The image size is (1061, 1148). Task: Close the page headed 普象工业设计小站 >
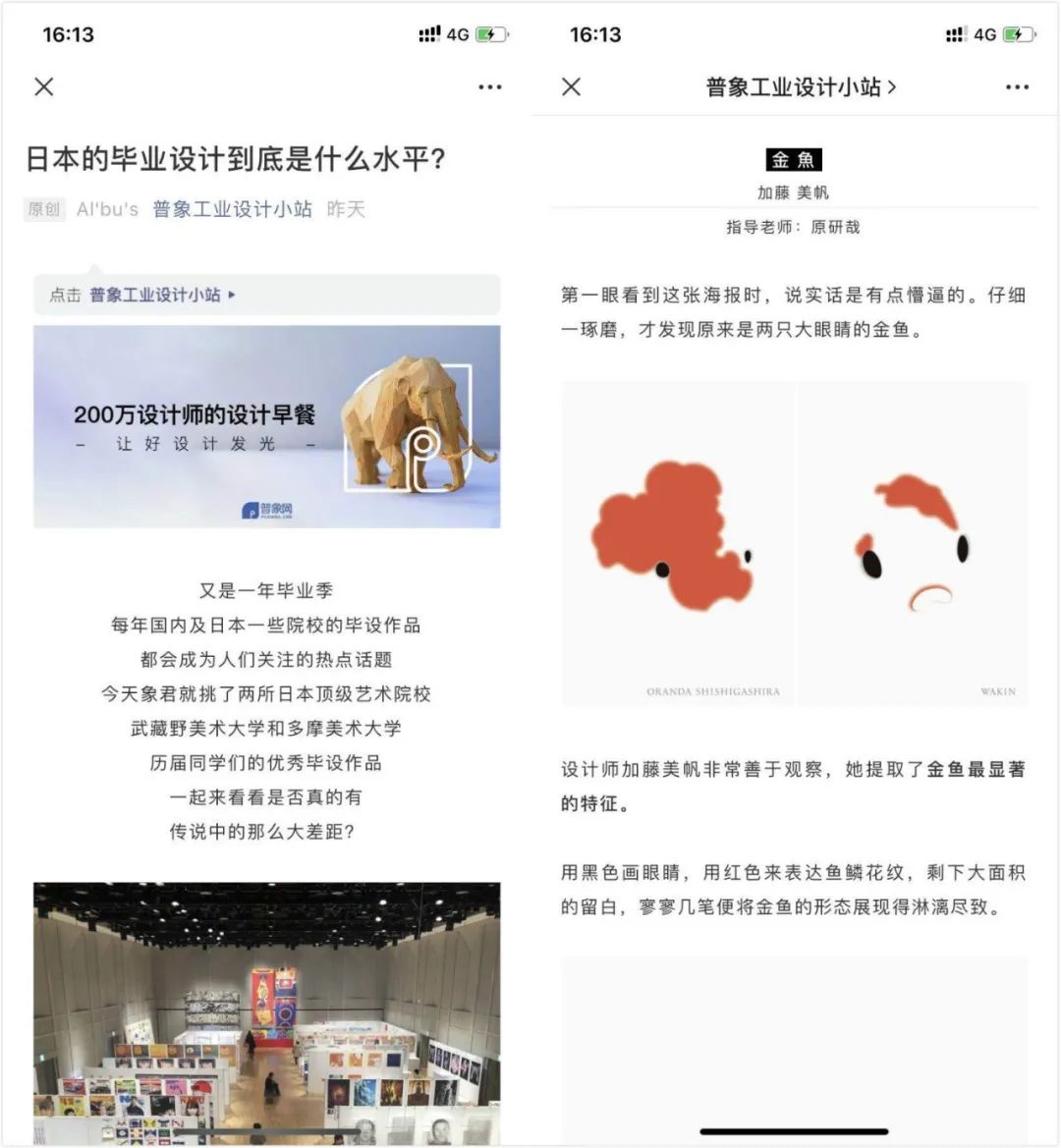click(571, 87)
